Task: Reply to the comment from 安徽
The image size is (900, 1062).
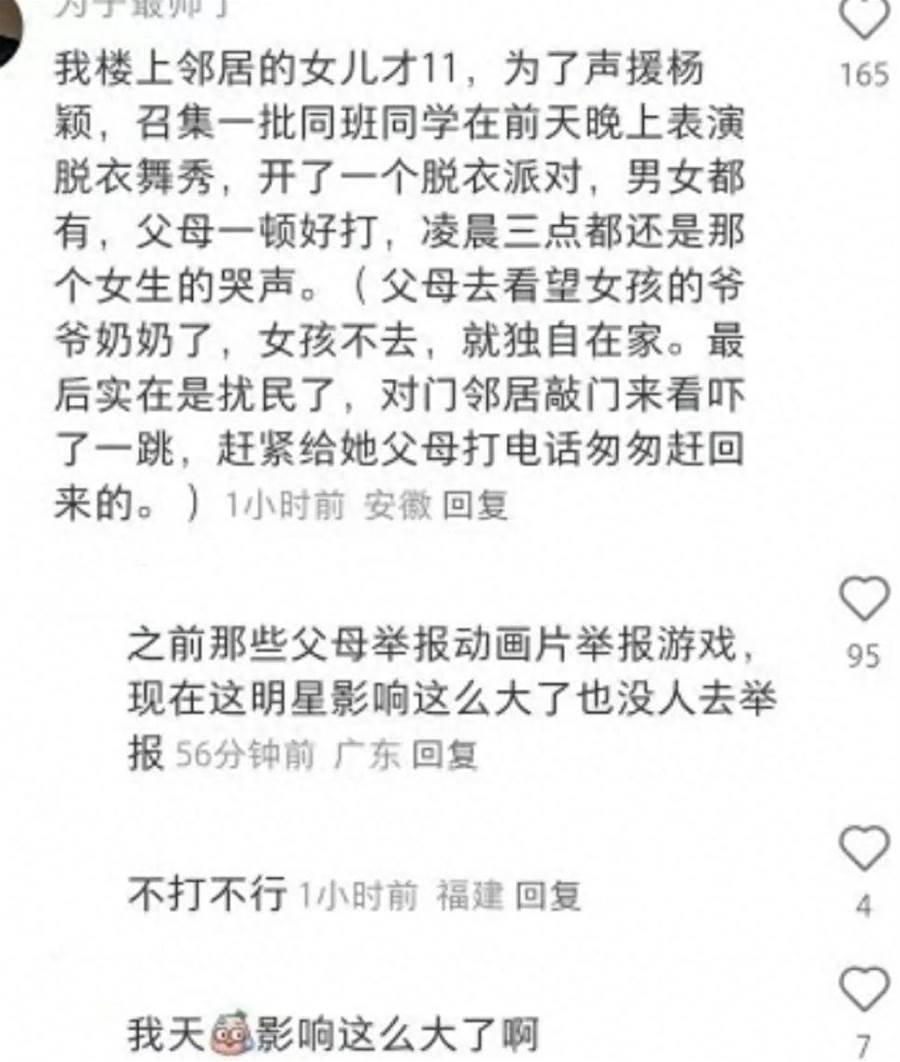Action: tap(475, 505)
